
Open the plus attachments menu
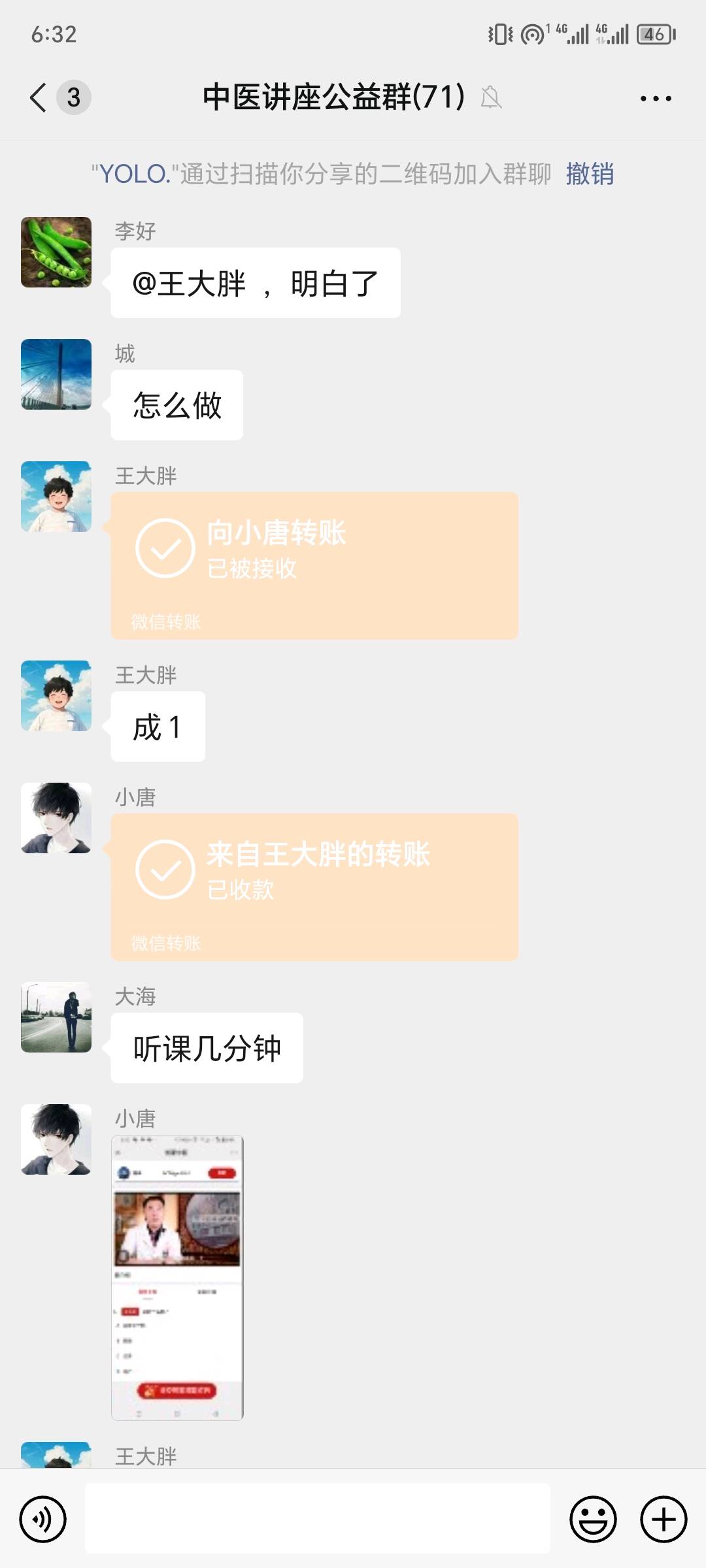(x=663, y=1519)
